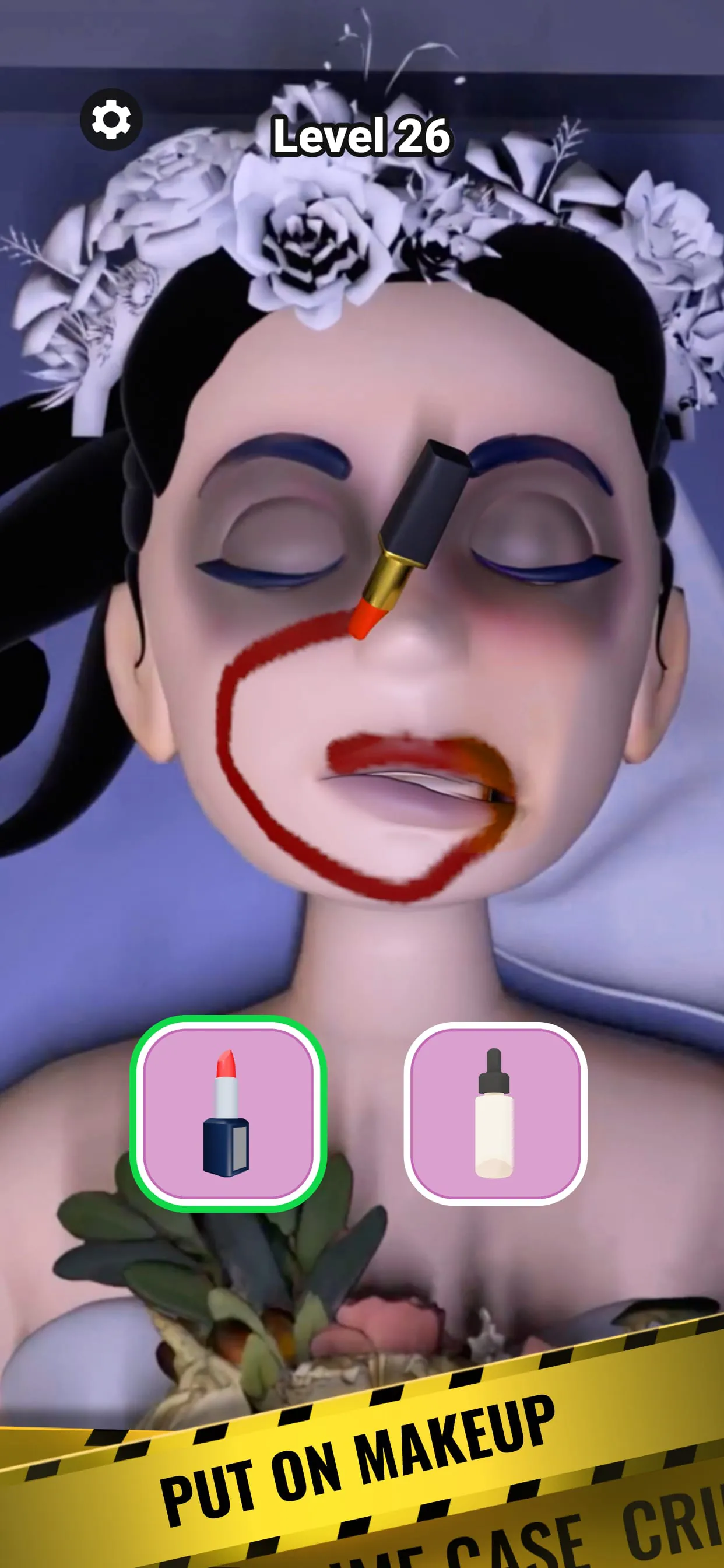The width and height of the screenshot is (724, 1568).
Task: Open the settings gear
Action: (x=111, y=120)
